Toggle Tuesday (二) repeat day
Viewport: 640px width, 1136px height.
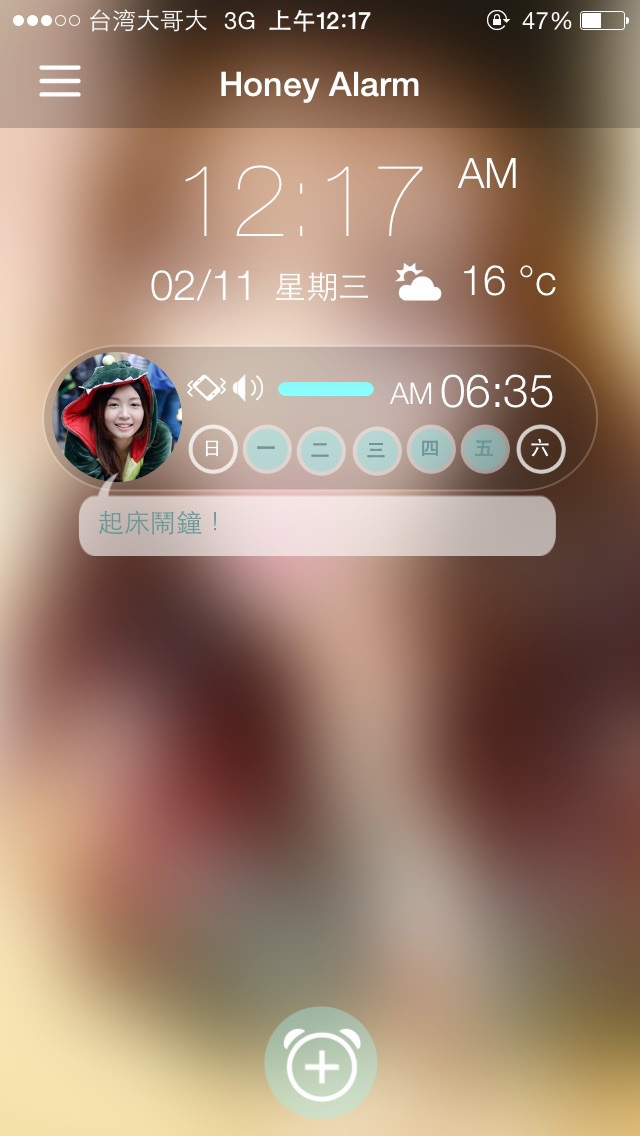pyautogui.click(x=321, y=450)
